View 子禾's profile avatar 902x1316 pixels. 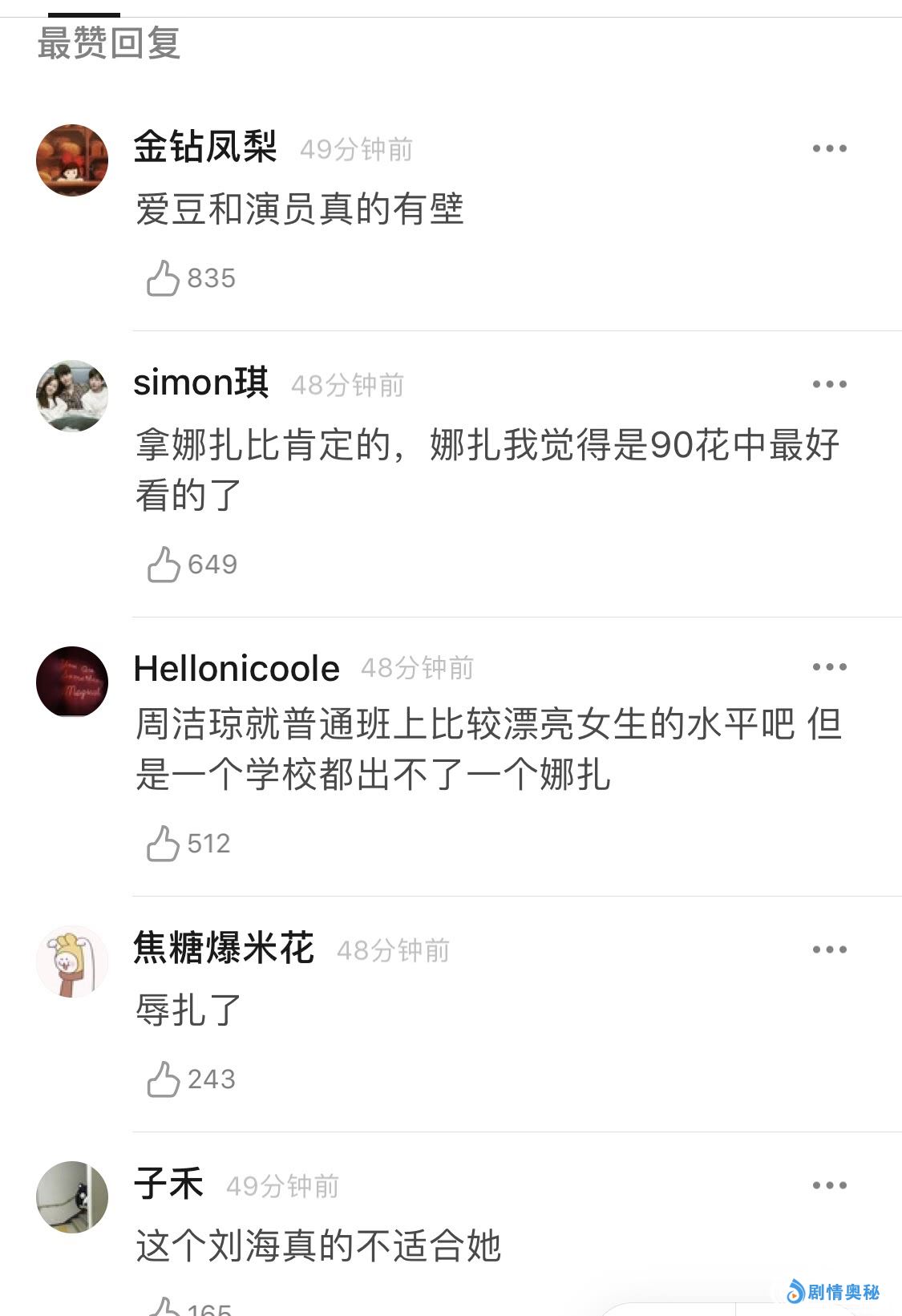click(x=72, y=1197)
